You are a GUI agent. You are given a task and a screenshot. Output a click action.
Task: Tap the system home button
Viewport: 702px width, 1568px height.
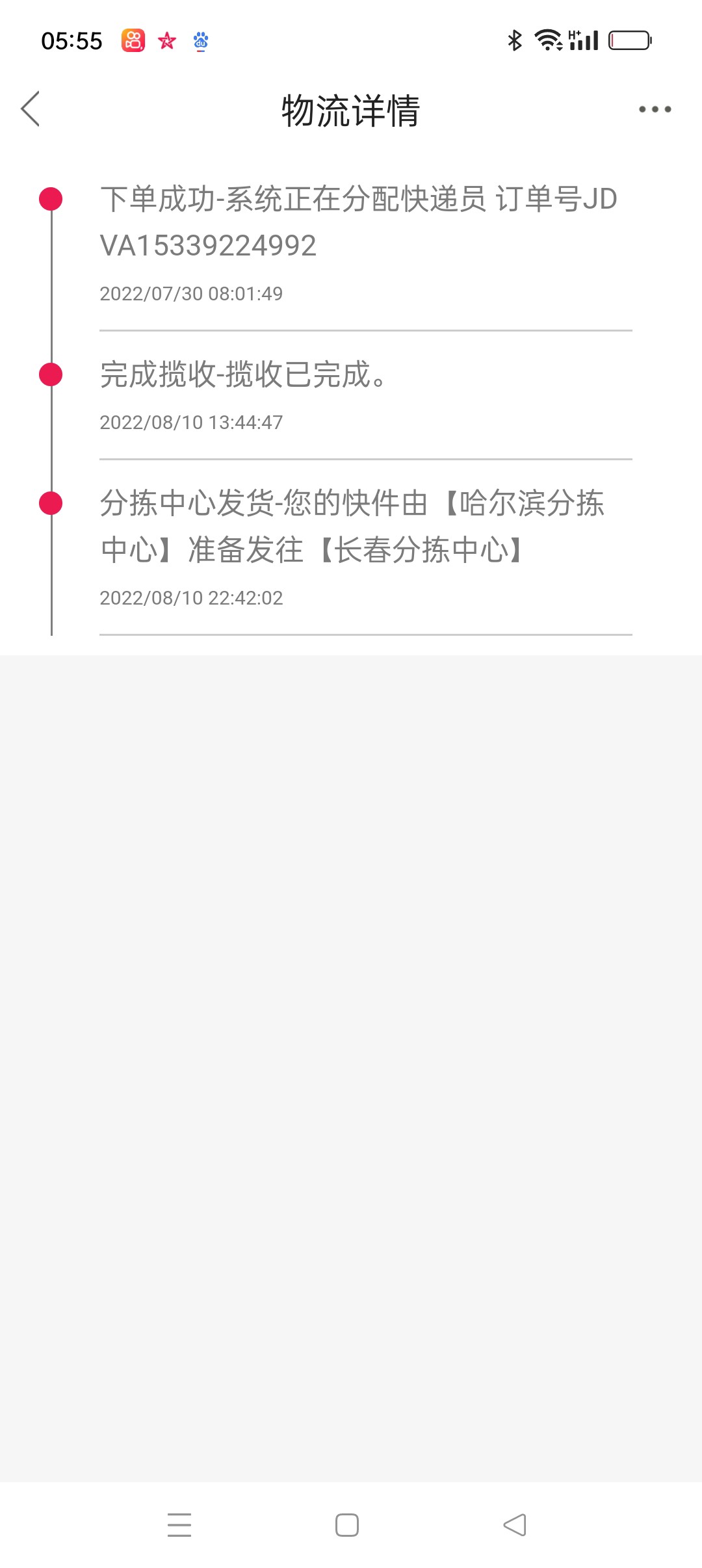click(x=347, y=1524)
